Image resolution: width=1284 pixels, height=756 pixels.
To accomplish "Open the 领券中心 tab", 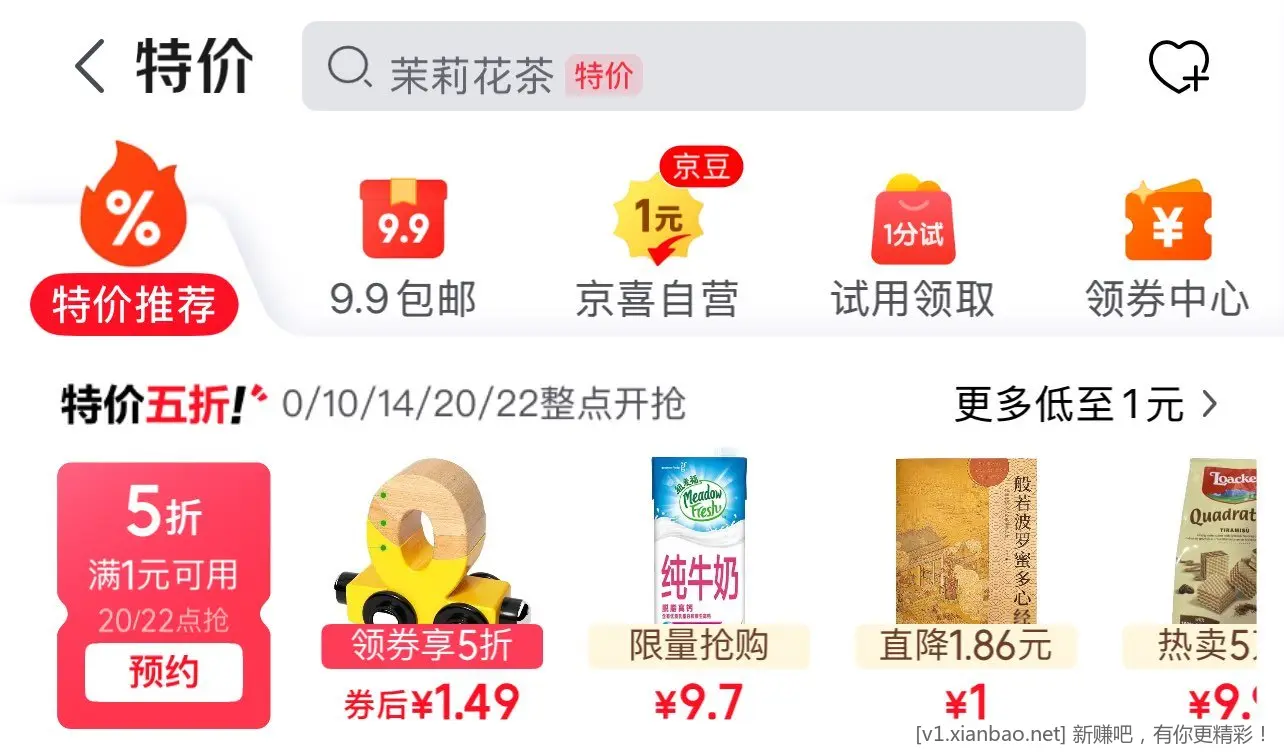I will click(1167, 250).
